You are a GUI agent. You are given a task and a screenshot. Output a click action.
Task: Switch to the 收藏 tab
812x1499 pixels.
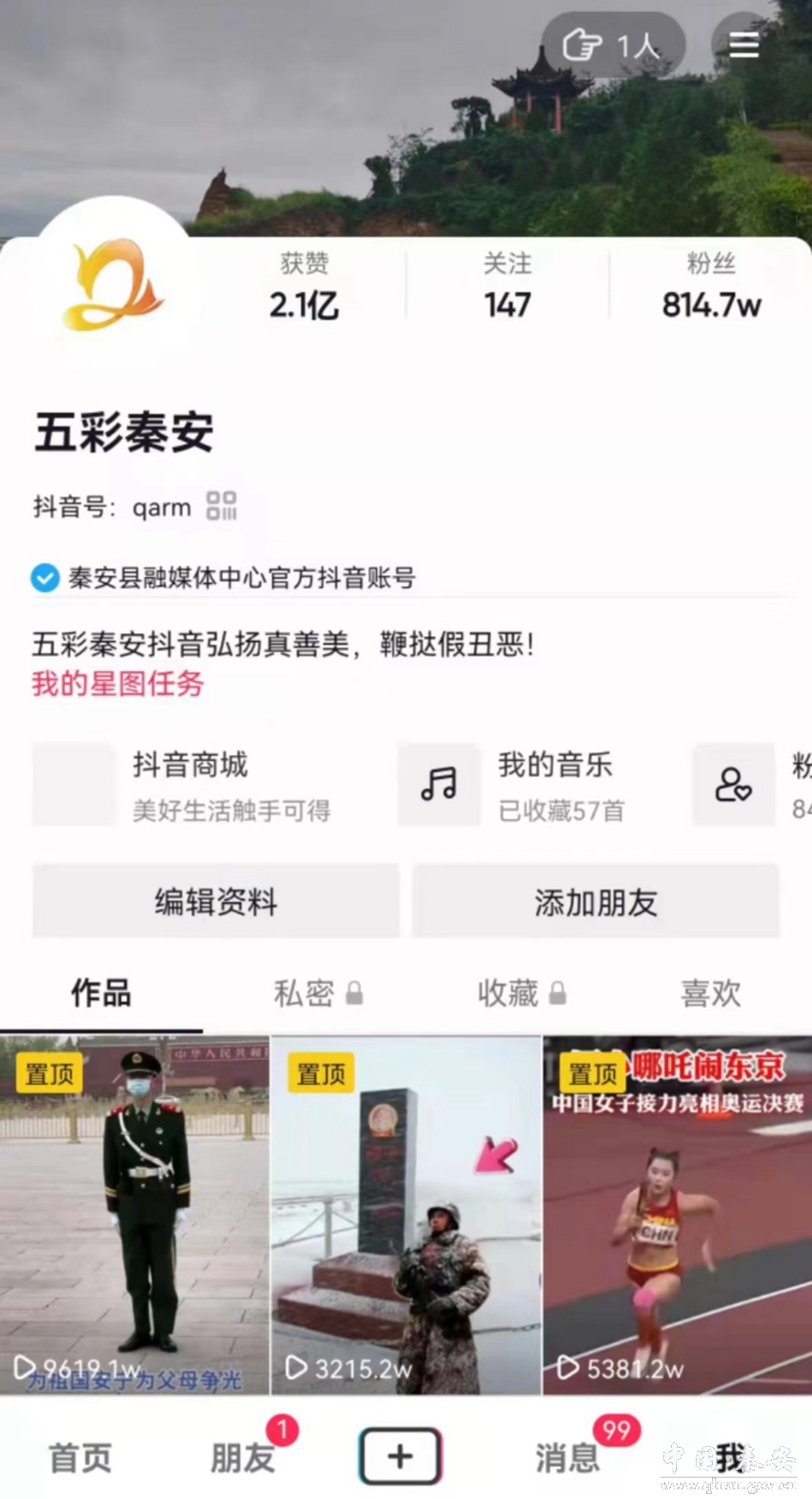(521, 993)
